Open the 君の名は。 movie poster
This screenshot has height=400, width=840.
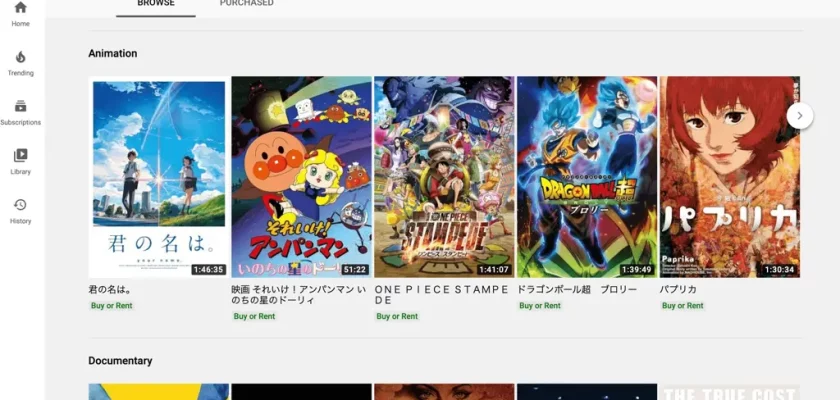[x=158, y=177]
